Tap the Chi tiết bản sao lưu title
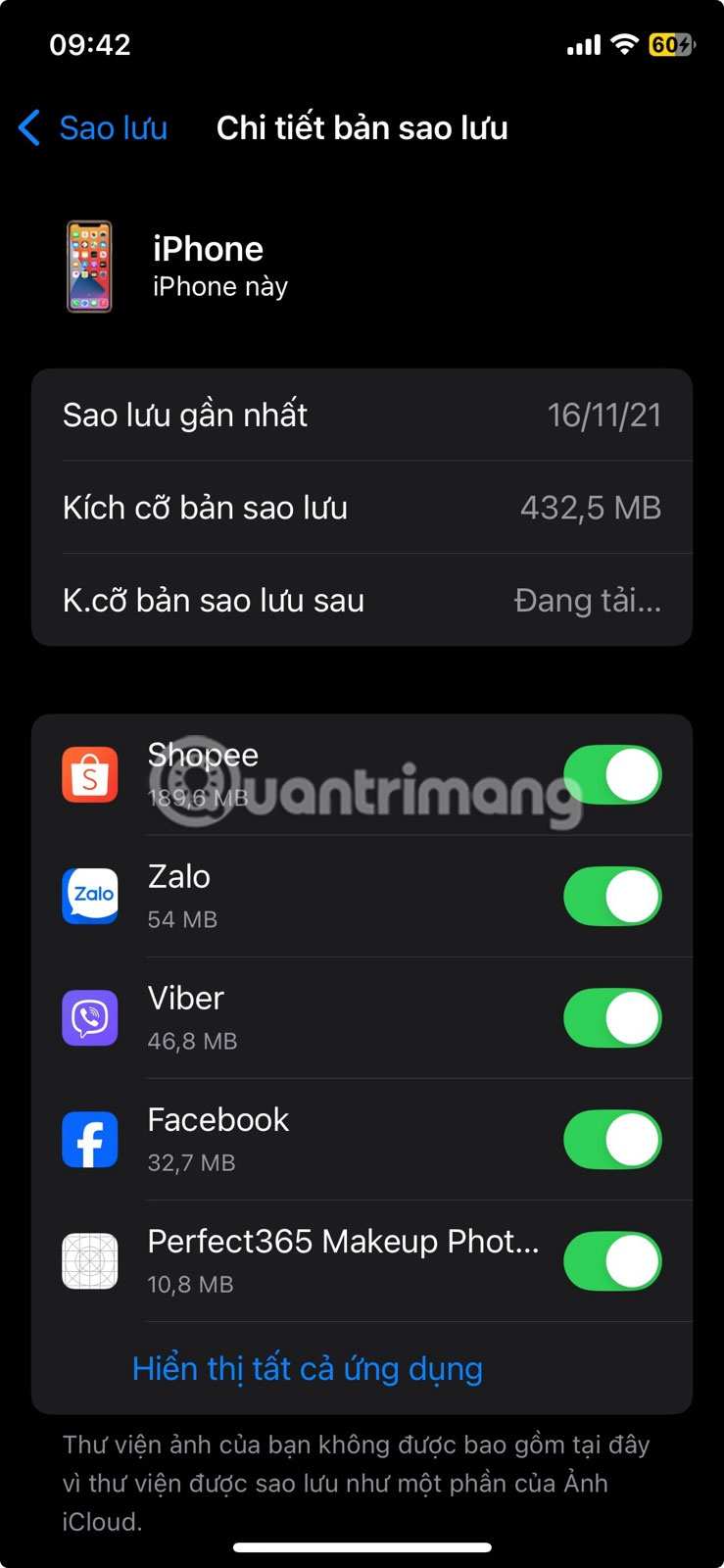 point(362,127)
